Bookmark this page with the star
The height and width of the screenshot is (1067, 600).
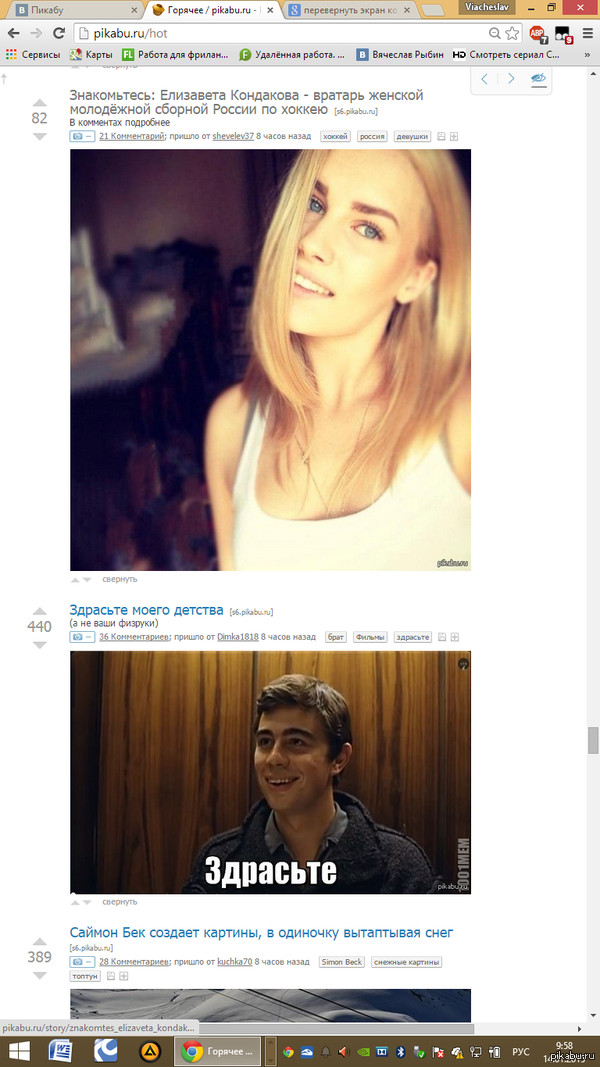click(513, 33)
